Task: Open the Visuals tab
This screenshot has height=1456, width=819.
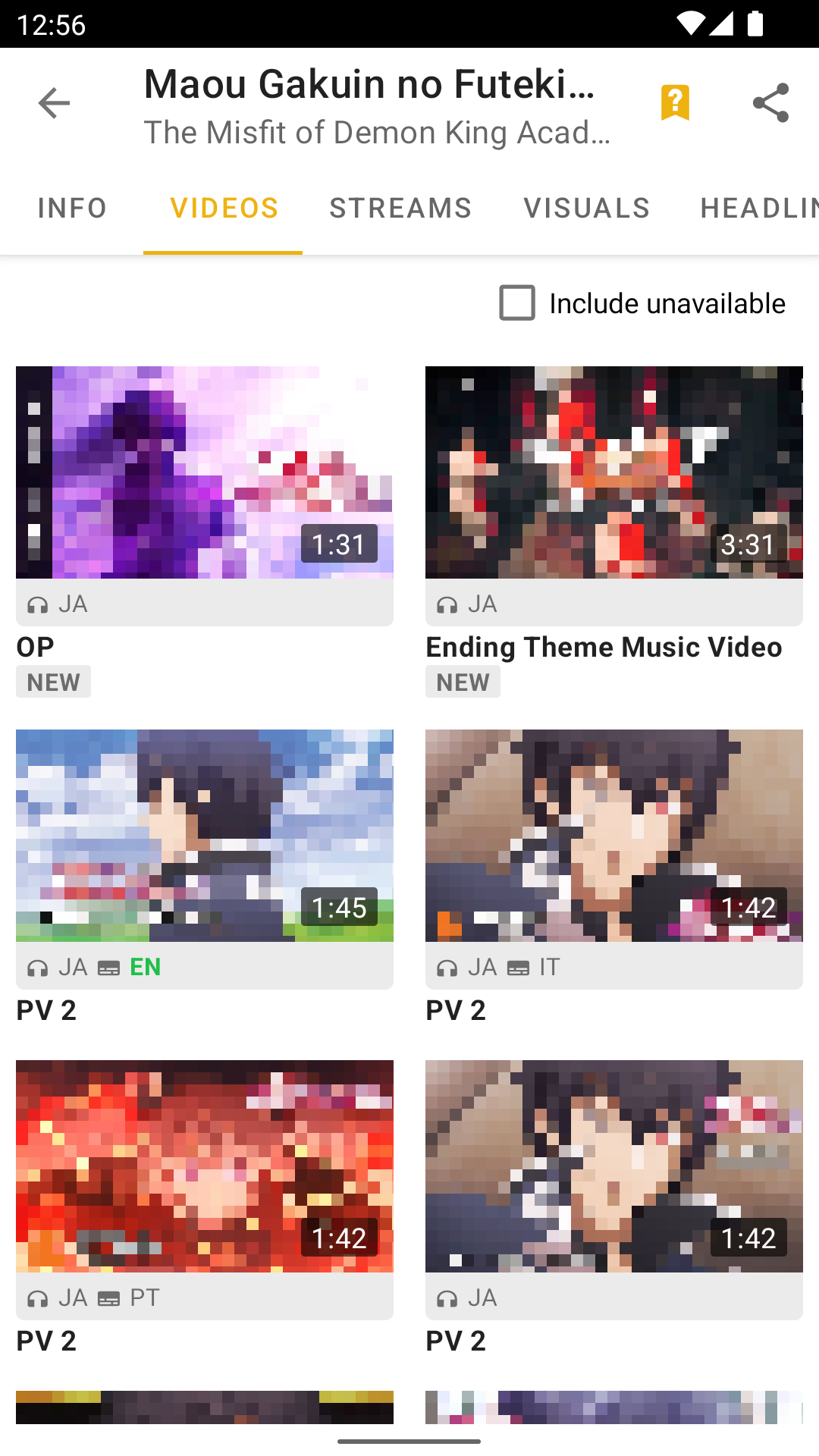Action: tap(586, 208)
